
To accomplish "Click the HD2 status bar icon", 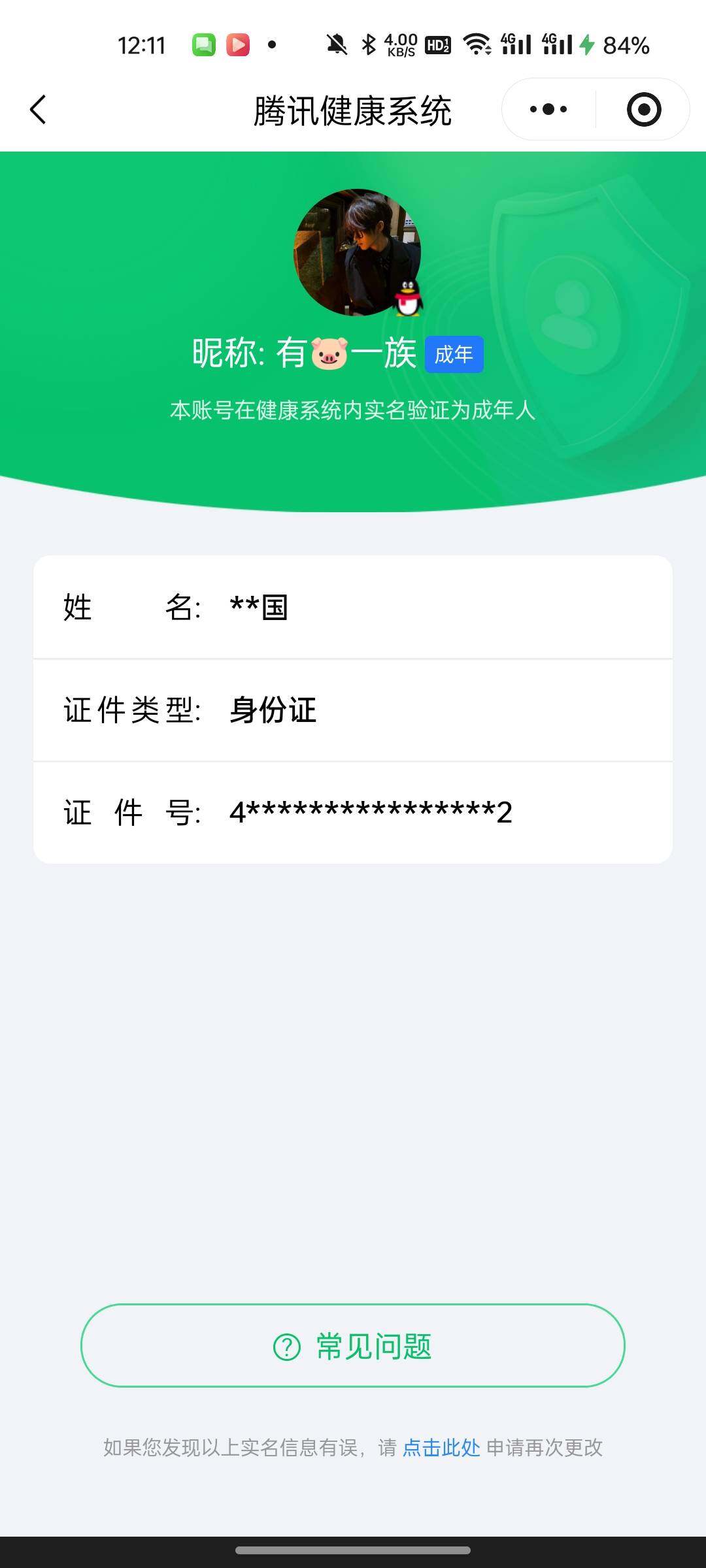I will (x=437, y=46).
